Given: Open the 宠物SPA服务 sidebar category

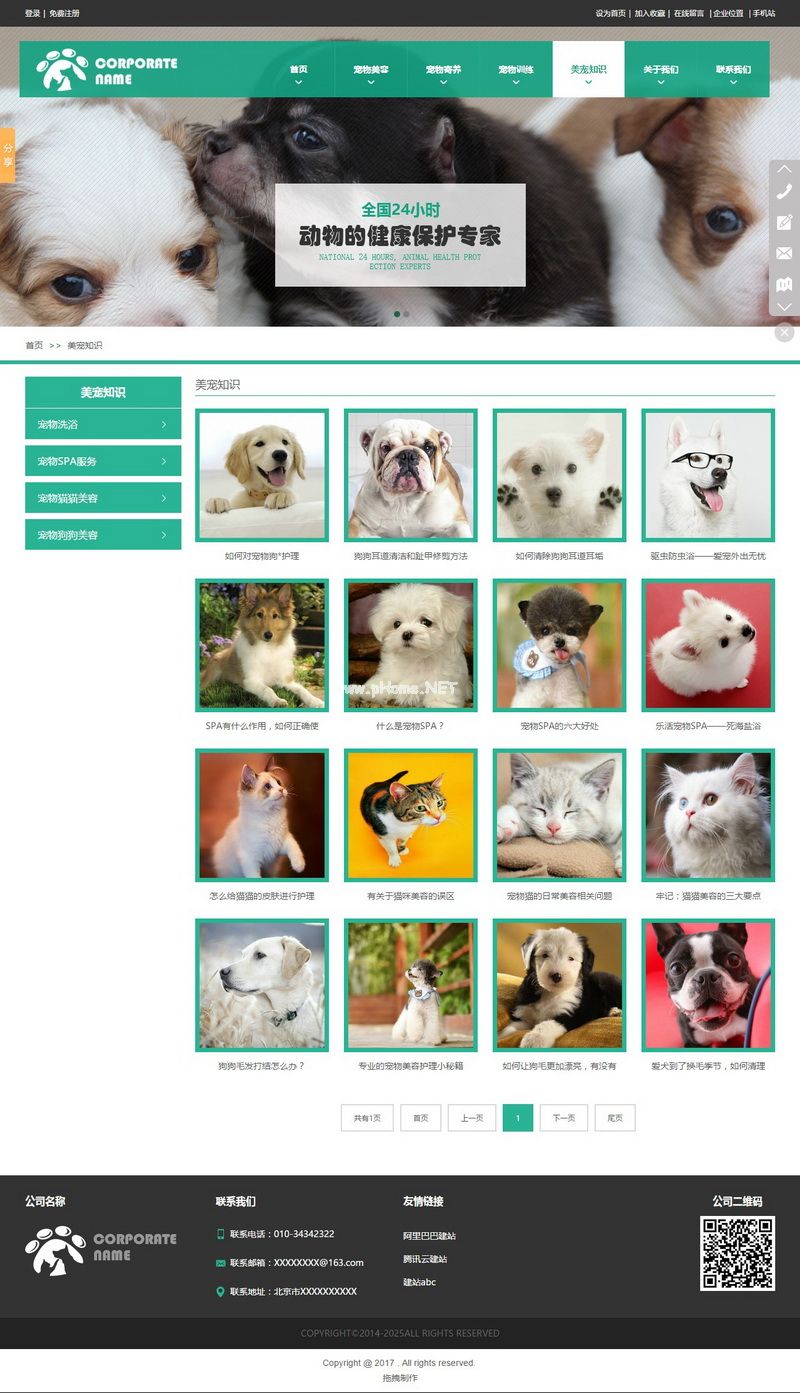Looking at the screenshot, I should coord(103,461).
